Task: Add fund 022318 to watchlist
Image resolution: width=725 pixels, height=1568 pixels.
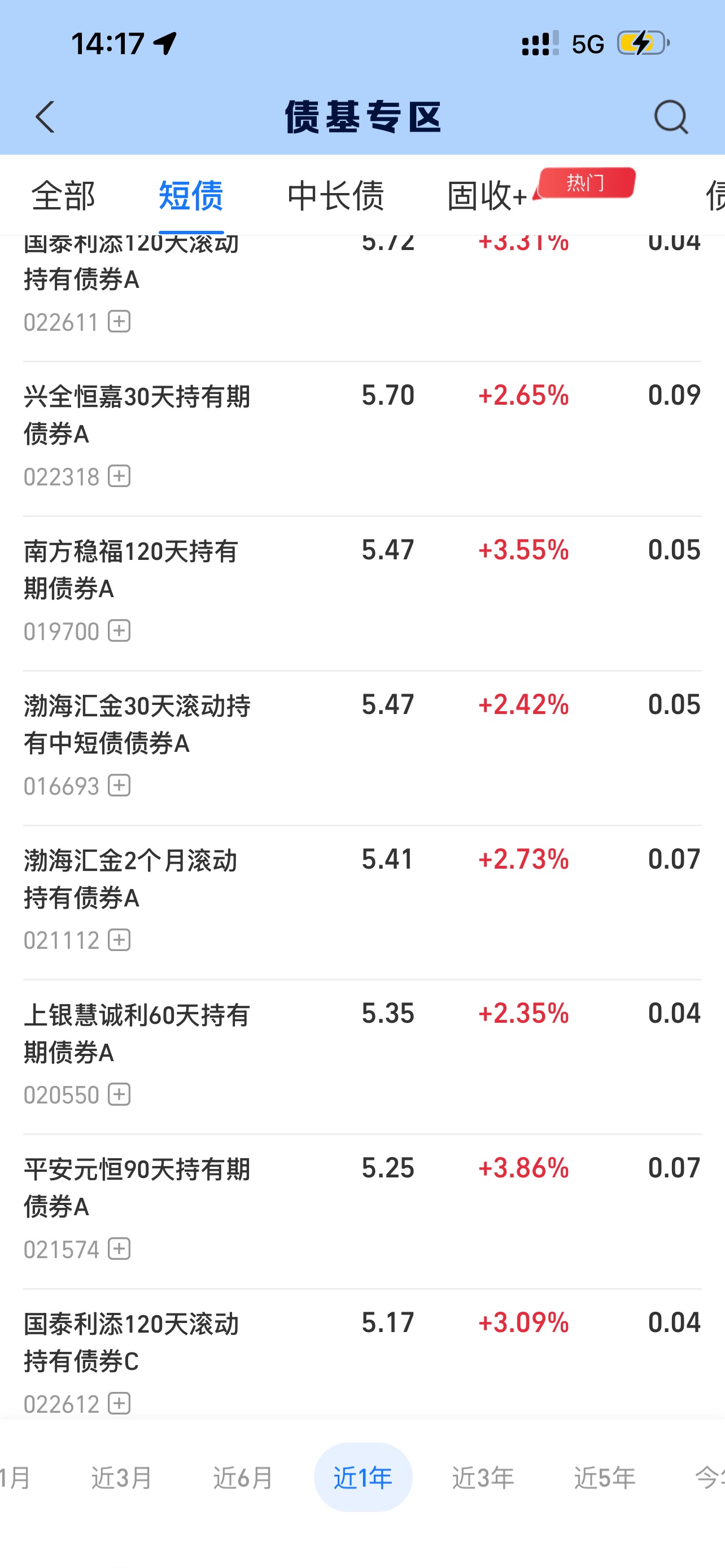Action: pyautogui.click(x=119, y=476)
